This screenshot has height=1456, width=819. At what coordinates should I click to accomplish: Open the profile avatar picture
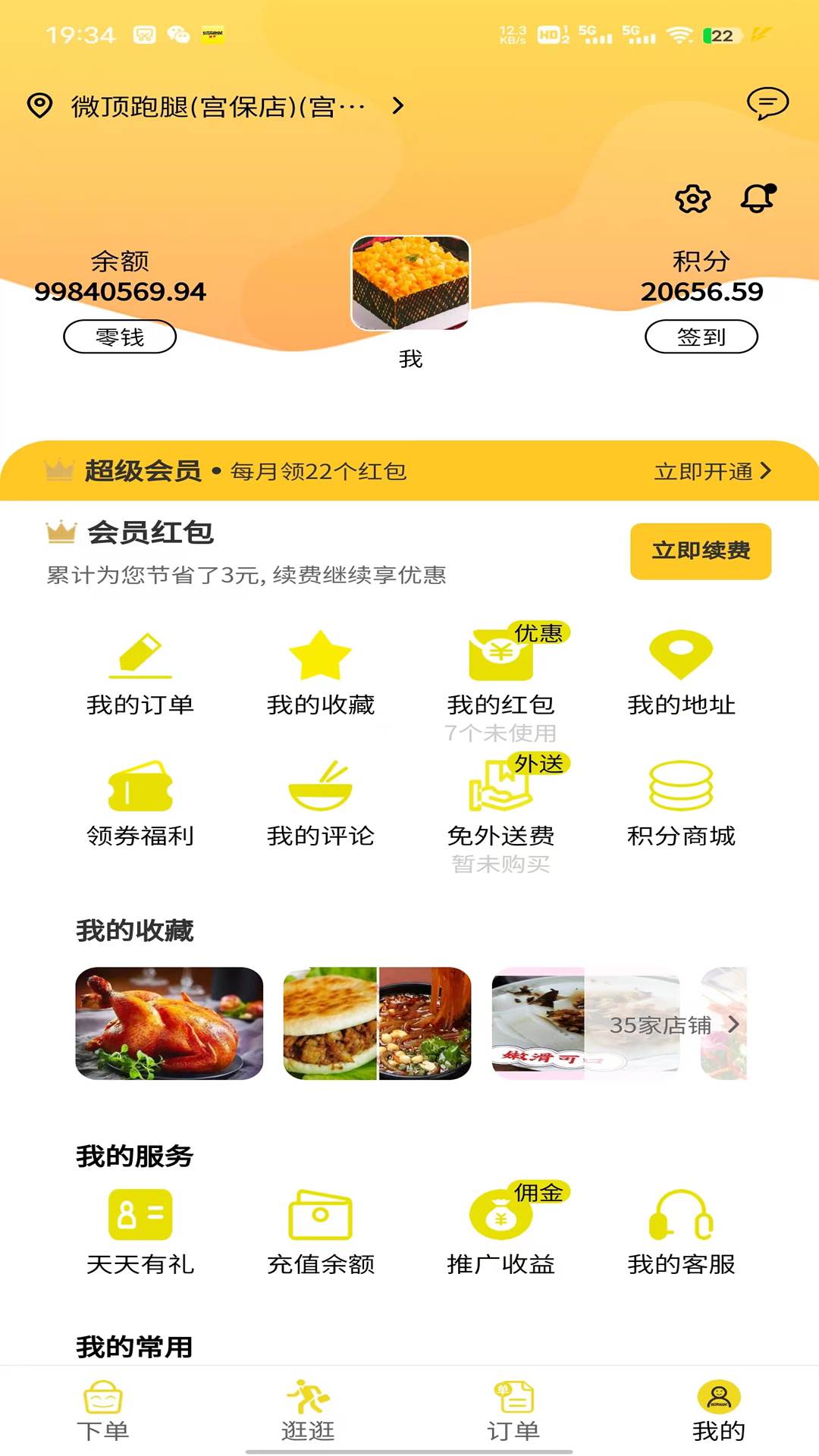point(410,283)
